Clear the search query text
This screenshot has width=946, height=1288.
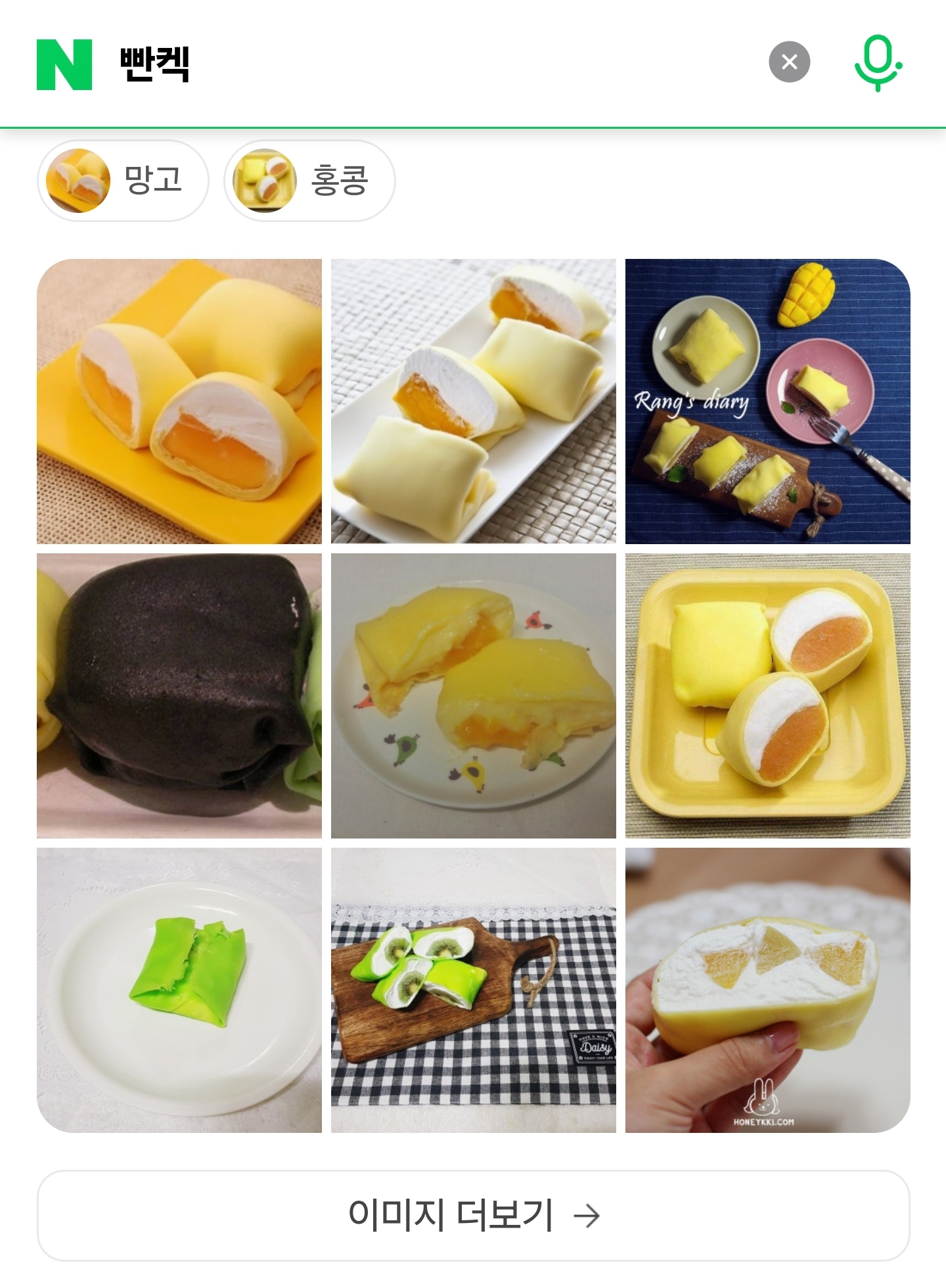pyautogui.click(x=789, y=62)
